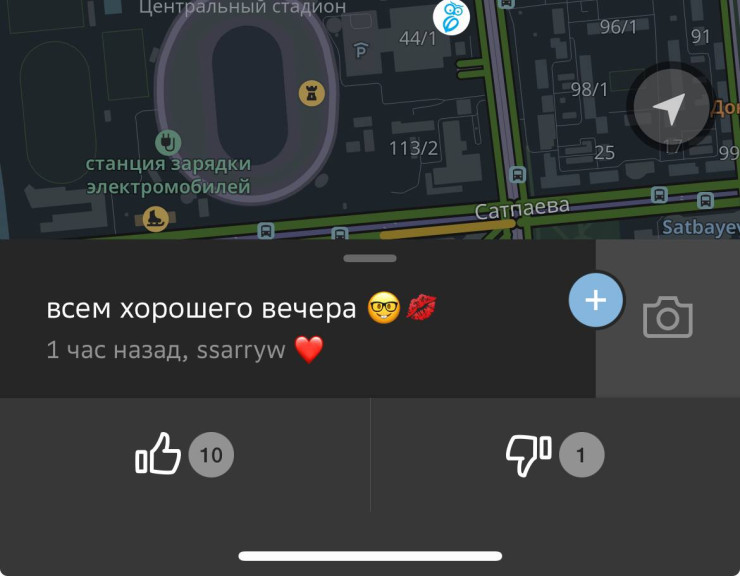This screenshot has width=740, height=576.
Task: Like the comment with thumbs up
Action: (x=159, y=456)
